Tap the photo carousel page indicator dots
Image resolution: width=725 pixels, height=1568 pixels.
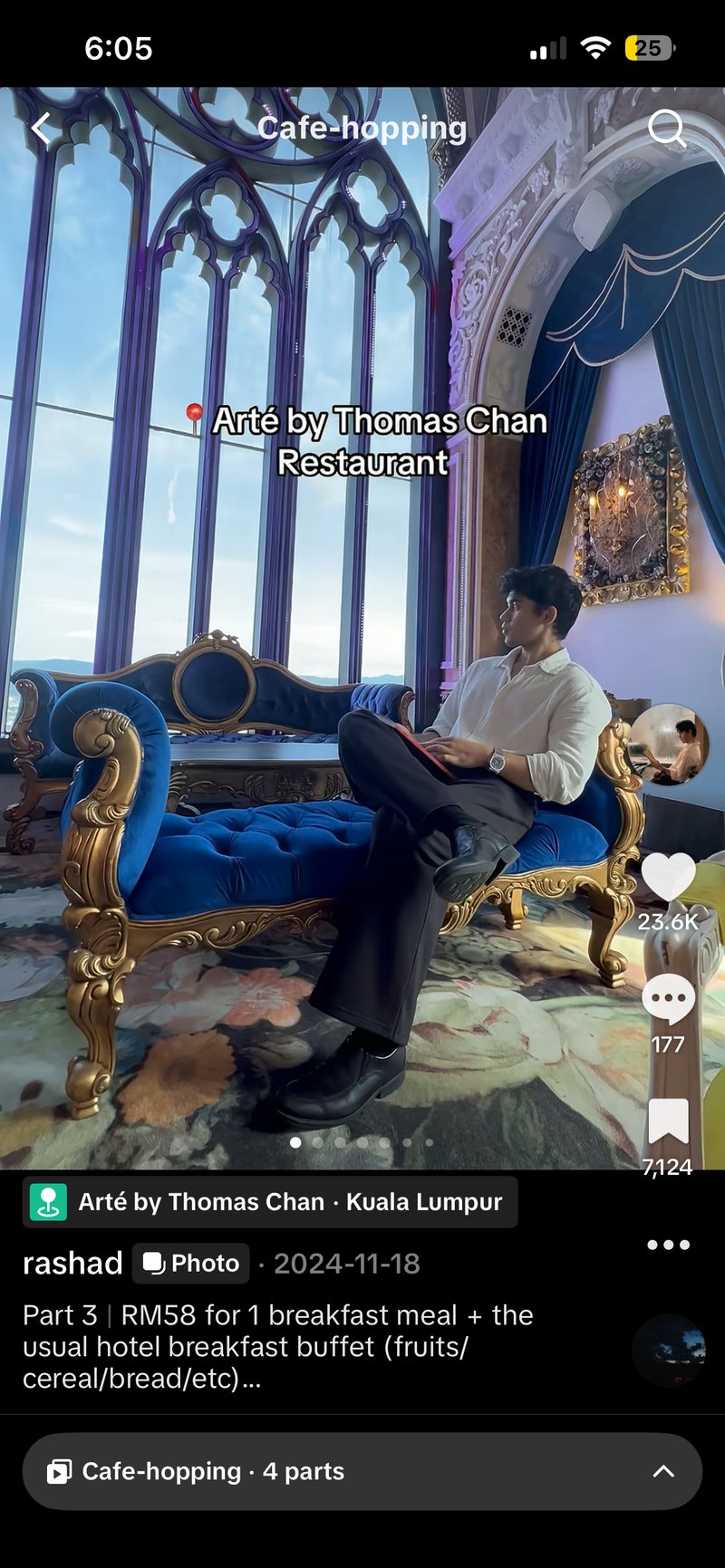pyautogui.click(x=362, y=1142)
